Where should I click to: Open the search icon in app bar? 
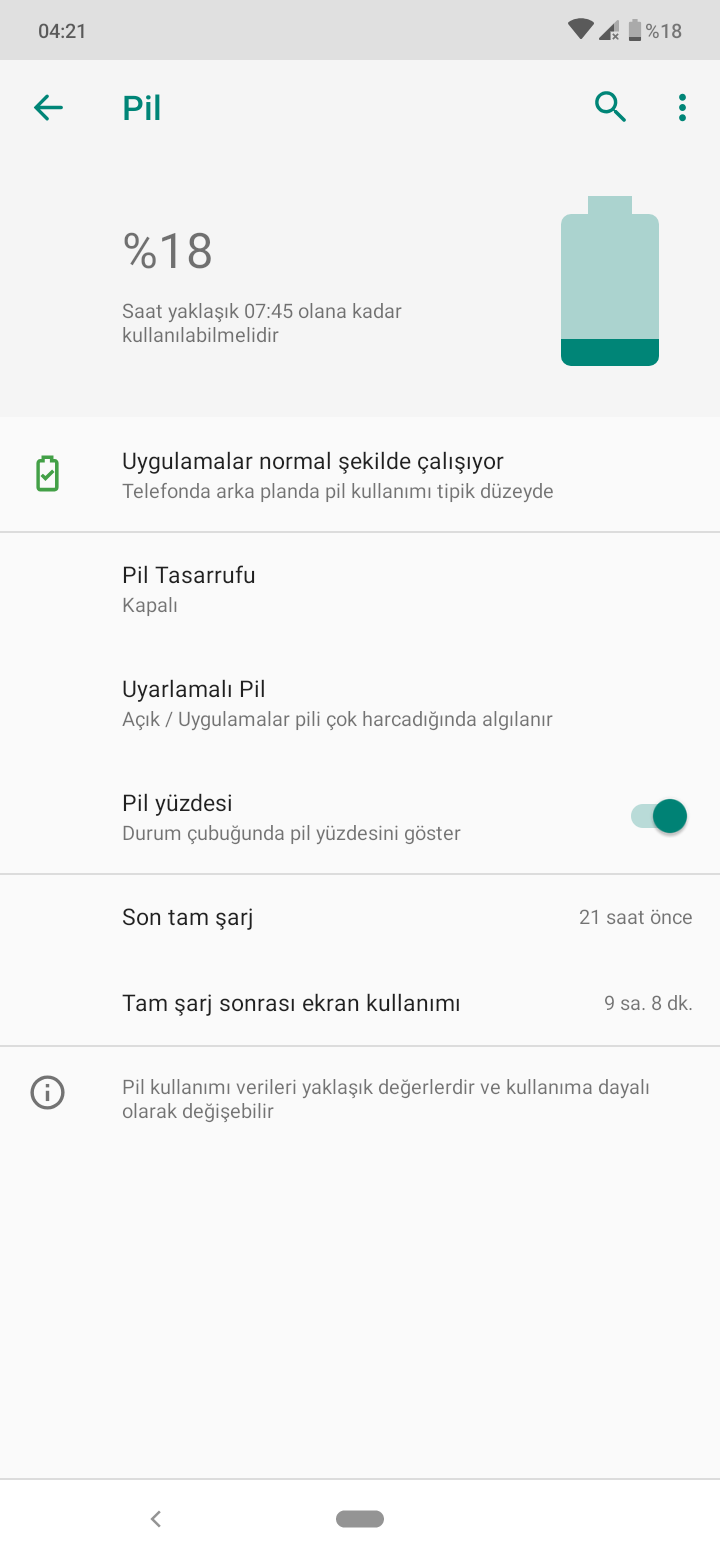(x=610, y=107)
